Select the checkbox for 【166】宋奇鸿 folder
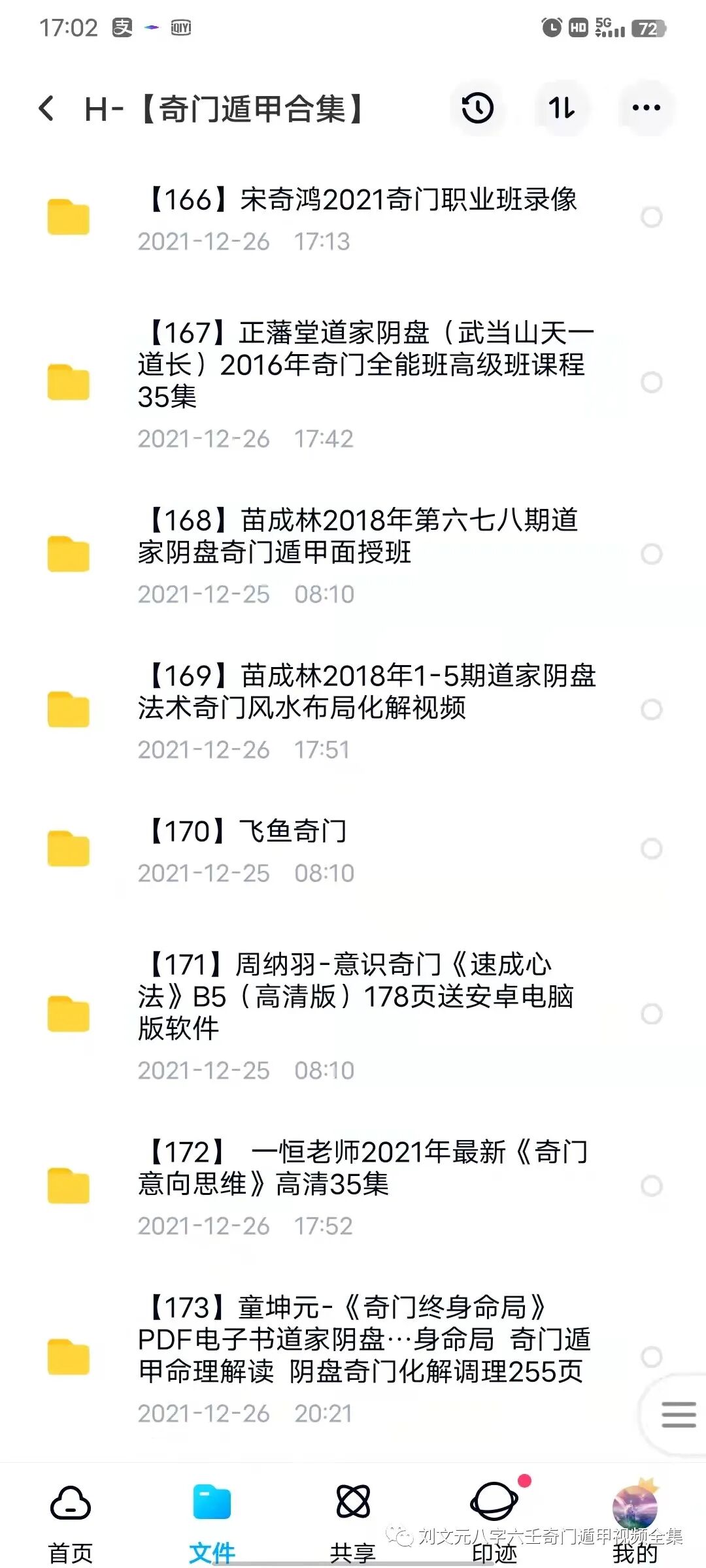The width and height of the screenshot is (706, 1568). tap(651, 217)
